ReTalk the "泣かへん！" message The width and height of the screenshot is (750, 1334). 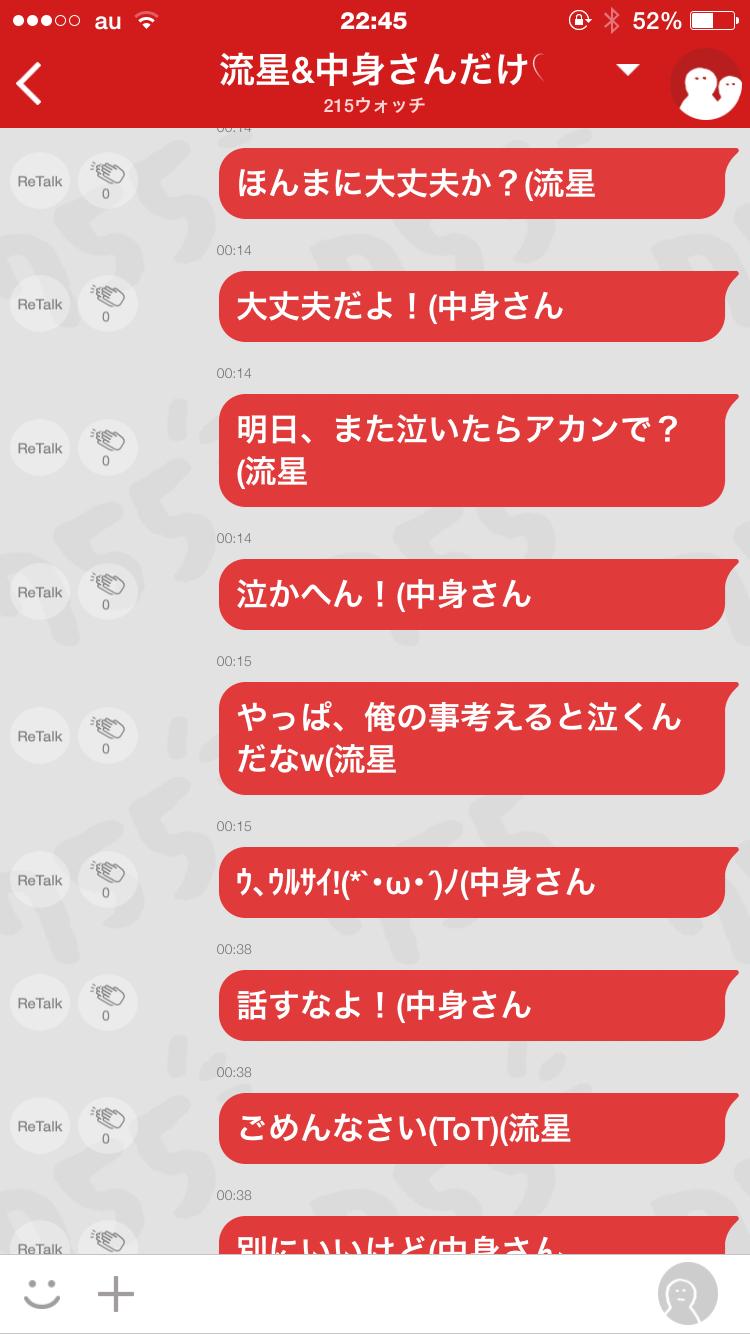tap(39, 591)
